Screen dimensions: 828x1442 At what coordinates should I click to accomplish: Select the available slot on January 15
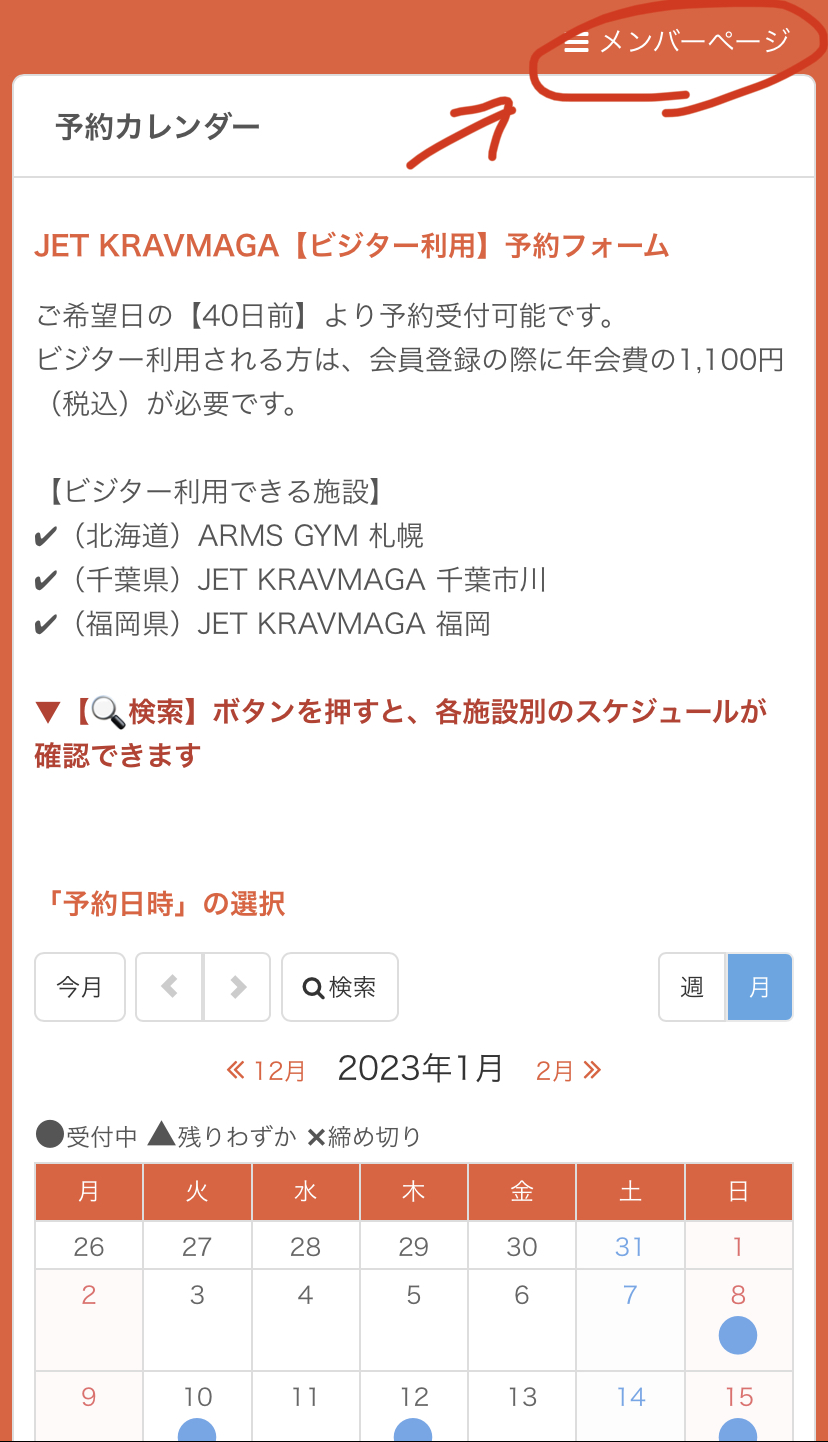pyautogui.click(x=738, y=1430)
